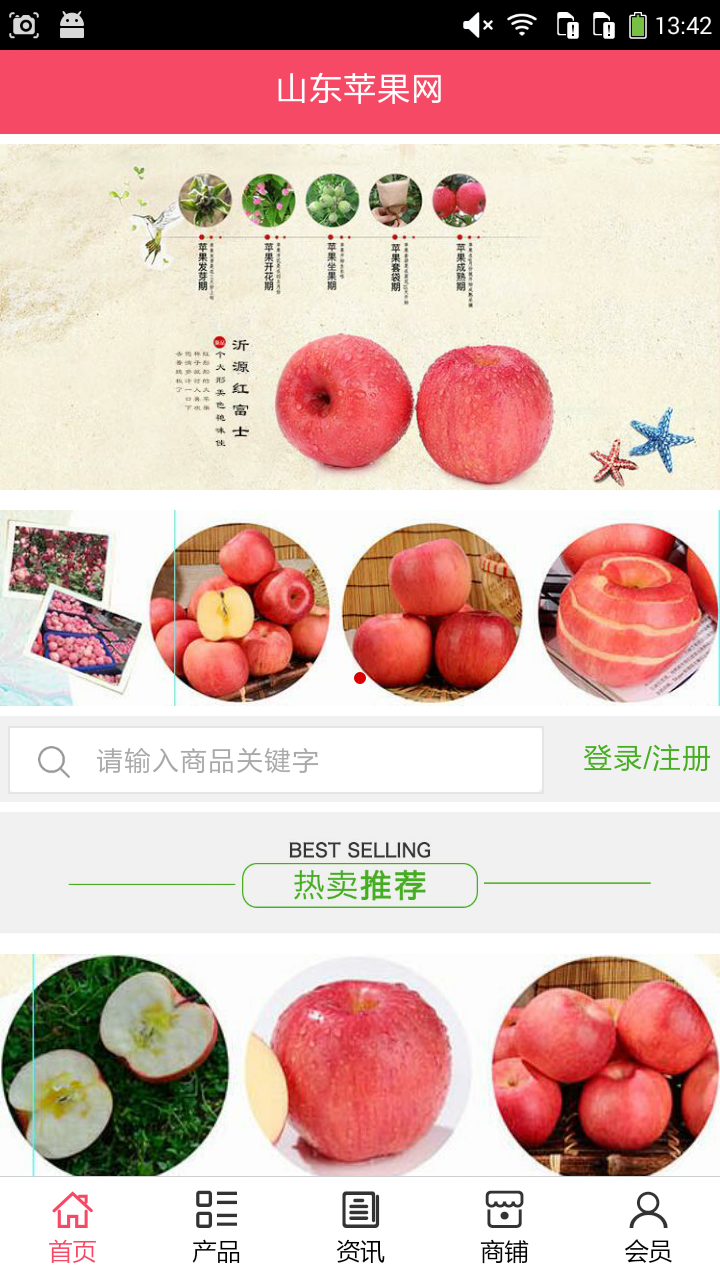Tap the magnifier search icon
Image resolution: width=720 pixels, height=1280 pixels.
pos(53,762)
